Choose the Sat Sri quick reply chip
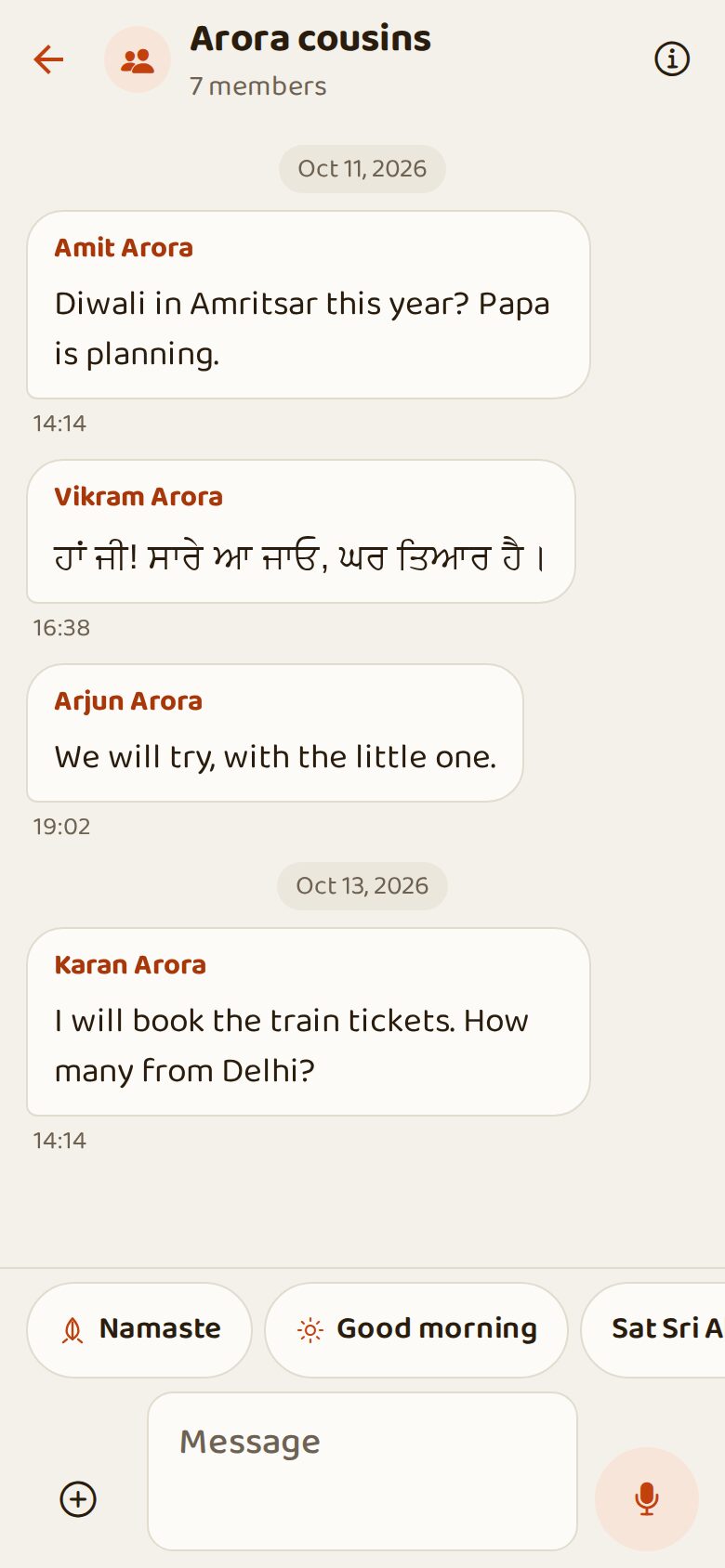Image resolution: width=725 pixels, height=1568 pixels. point(653,1329)
